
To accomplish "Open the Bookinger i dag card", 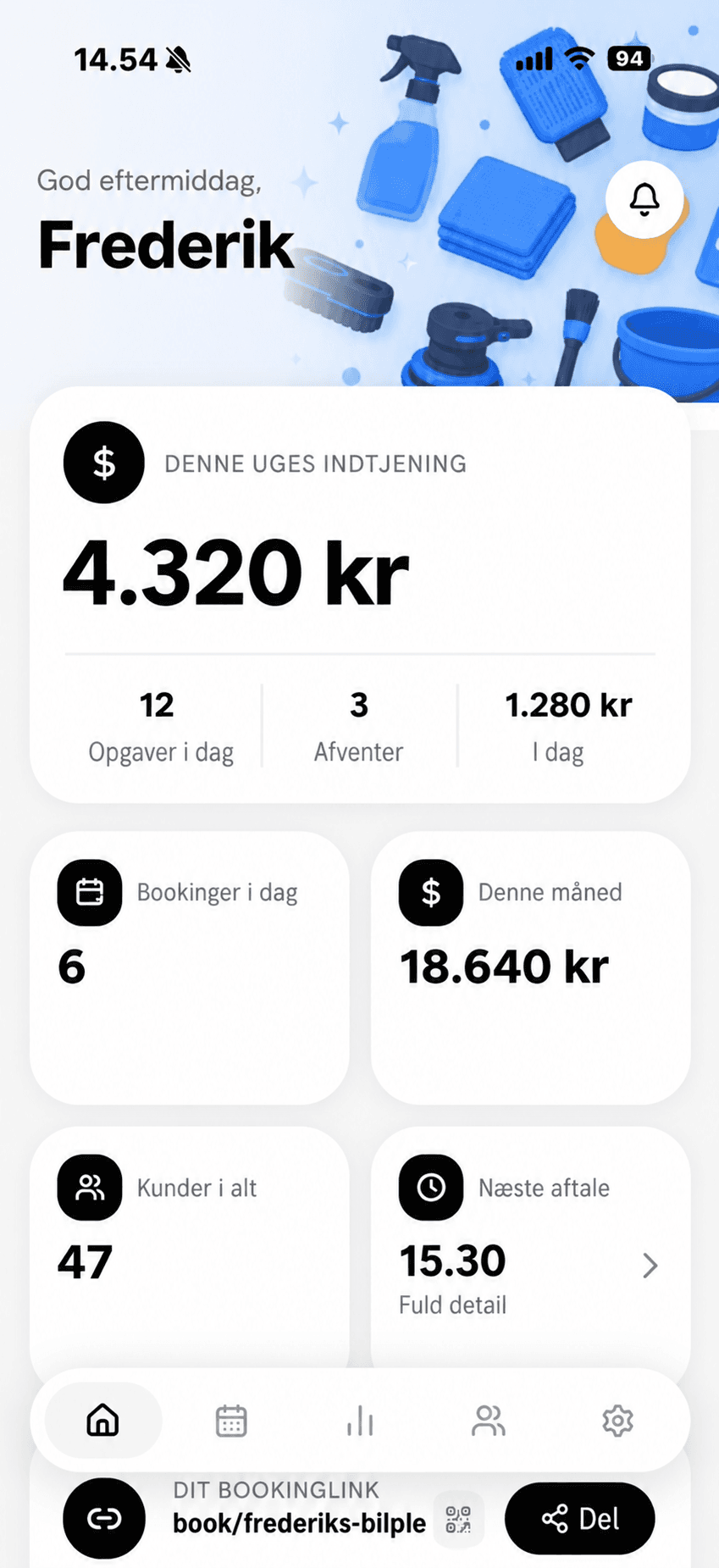I will click(190, 967).
